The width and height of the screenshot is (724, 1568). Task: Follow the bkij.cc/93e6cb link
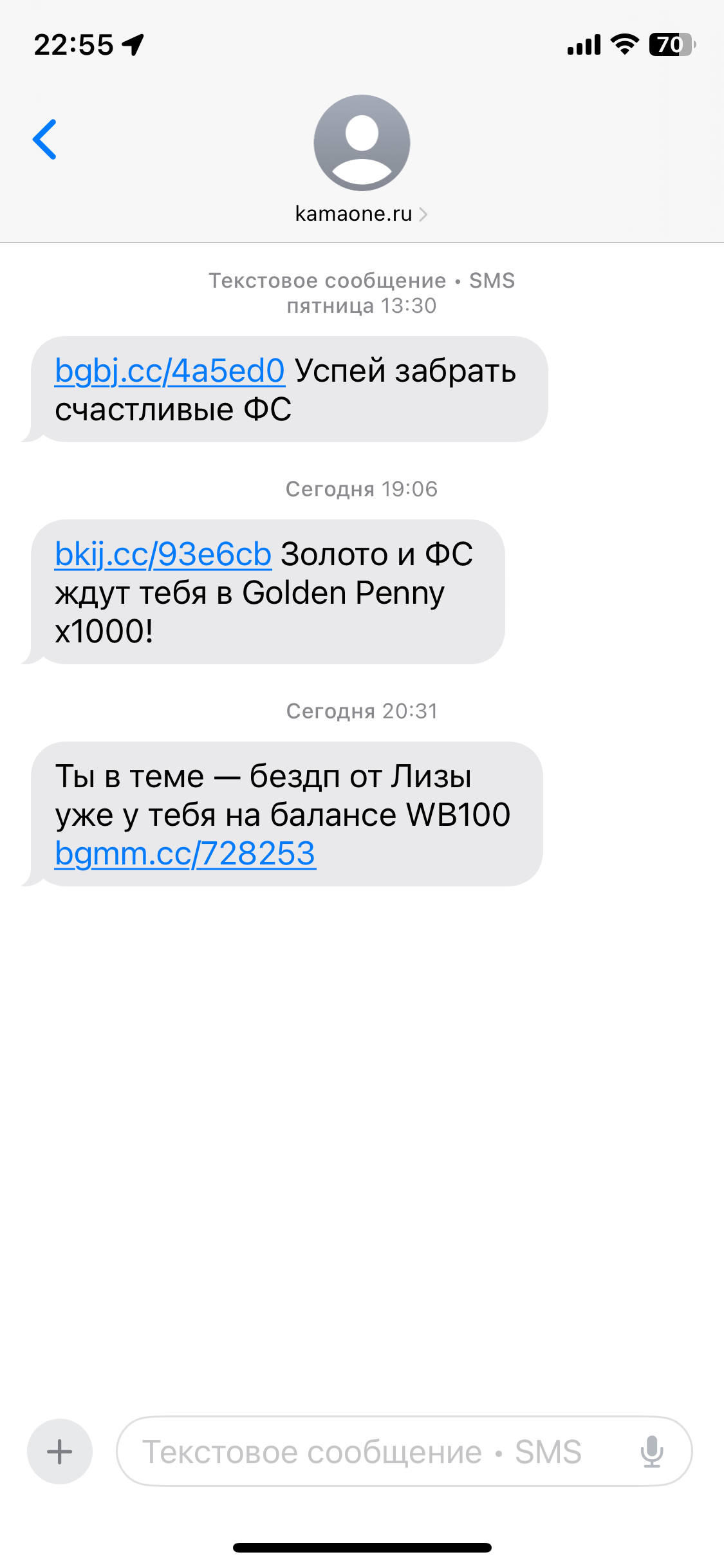(x=163, y=555)
